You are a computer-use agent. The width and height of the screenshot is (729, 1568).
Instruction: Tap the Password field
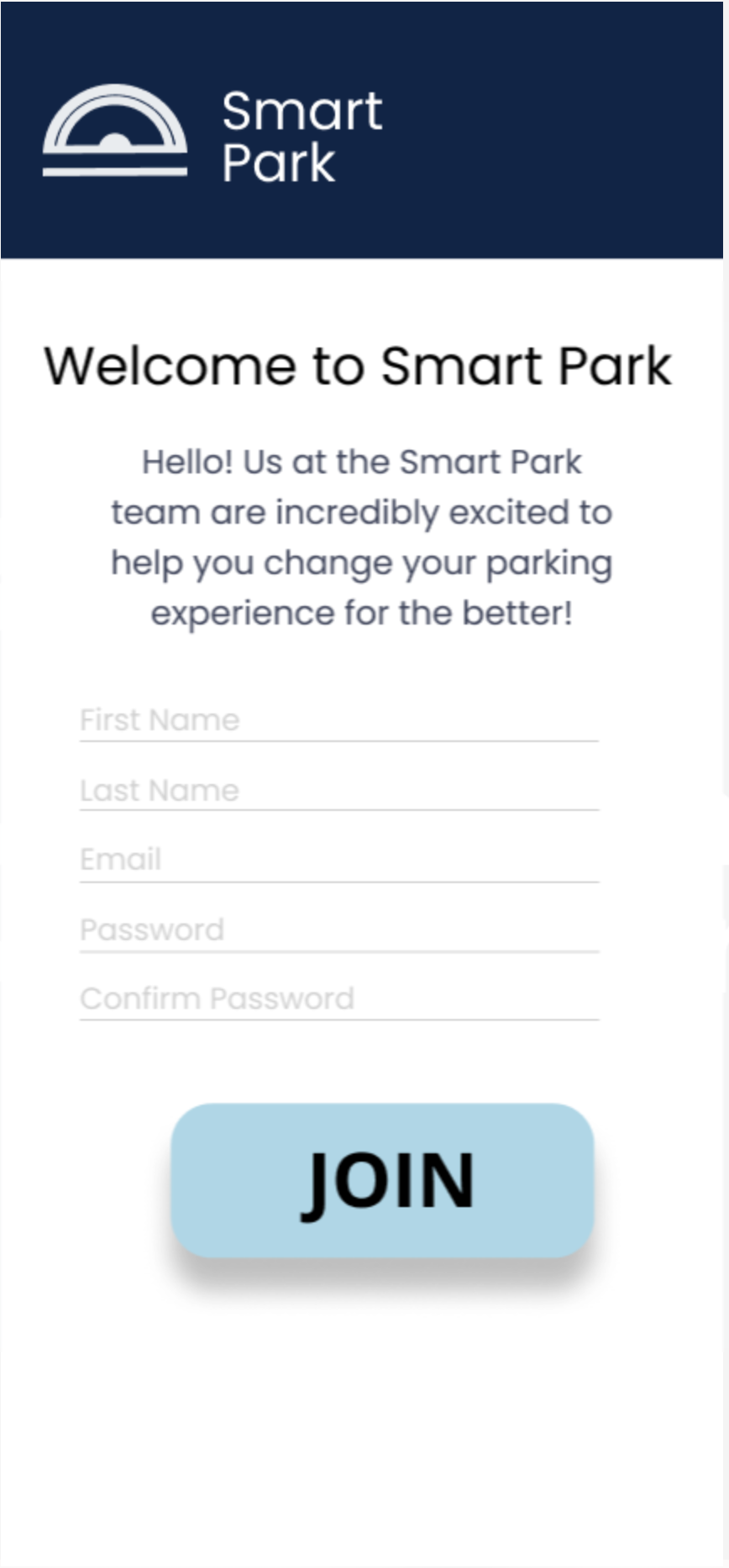pos(338,930)
